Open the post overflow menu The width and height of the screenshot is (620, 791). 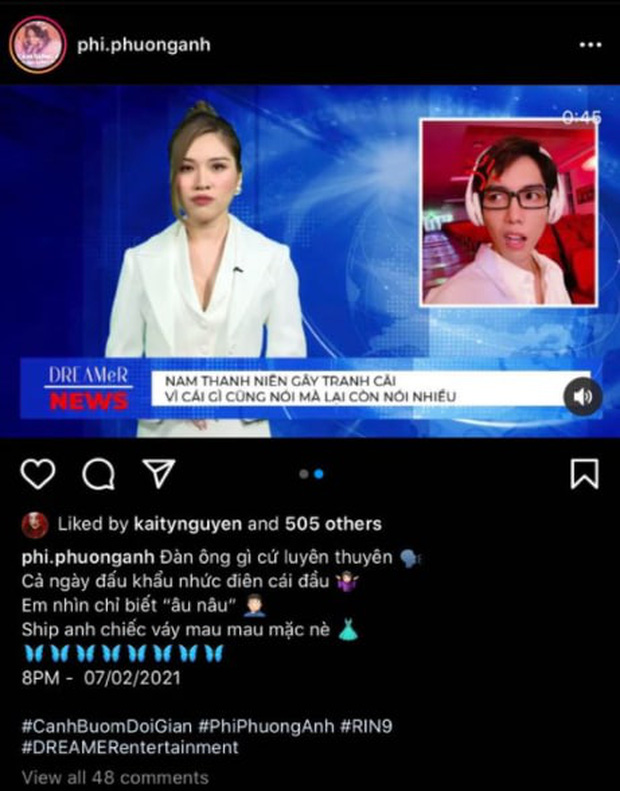[590, 46]
